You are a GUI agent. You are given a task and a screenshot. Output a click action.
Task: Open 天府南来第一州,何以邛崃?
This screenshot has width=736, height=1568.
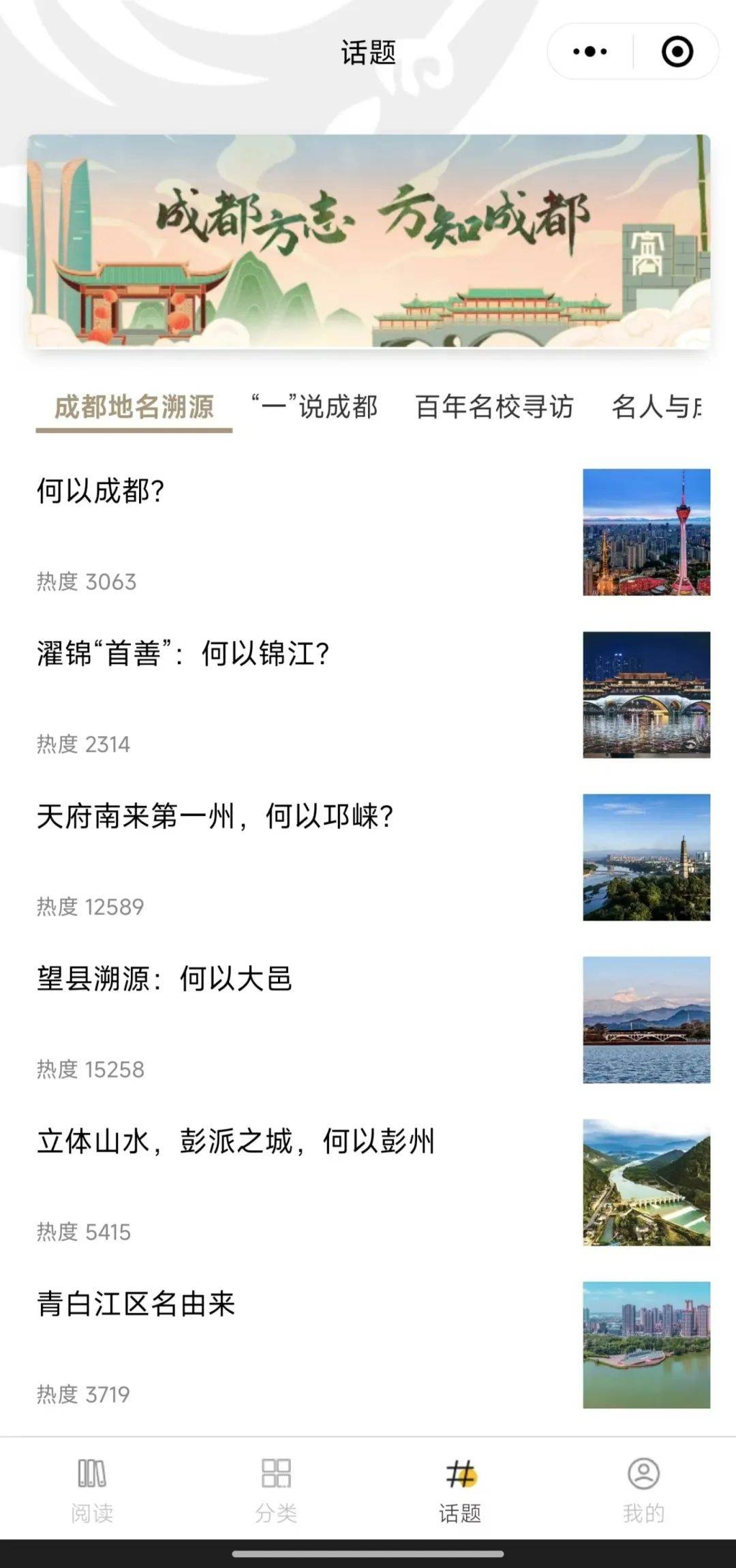click(x=215, y=816)
